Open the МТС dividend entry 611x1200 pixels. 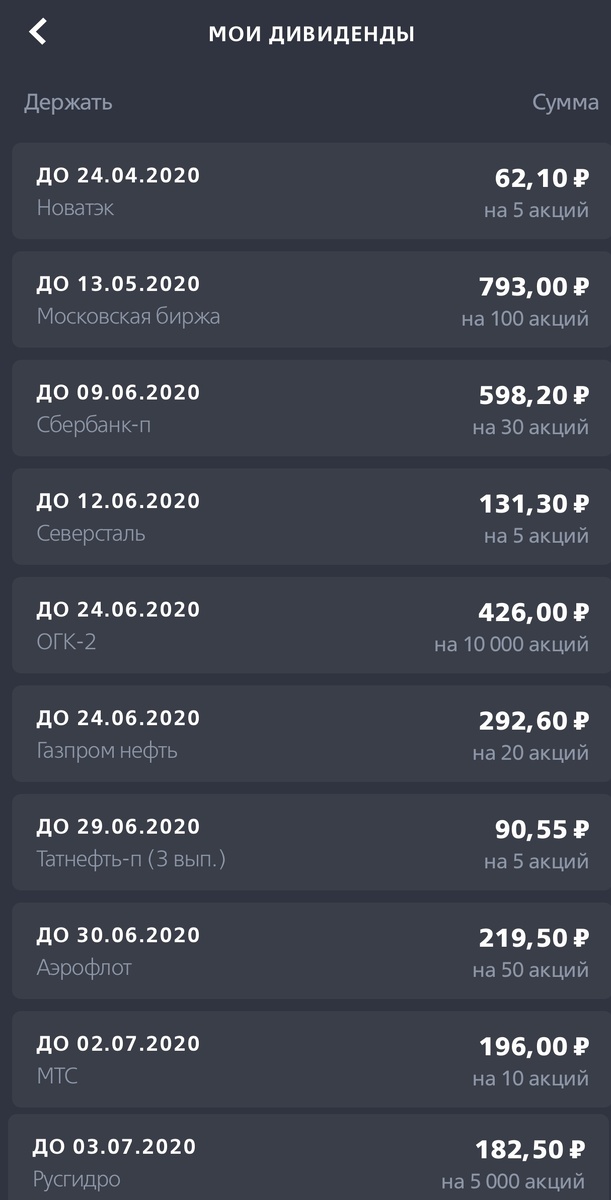310,1059
